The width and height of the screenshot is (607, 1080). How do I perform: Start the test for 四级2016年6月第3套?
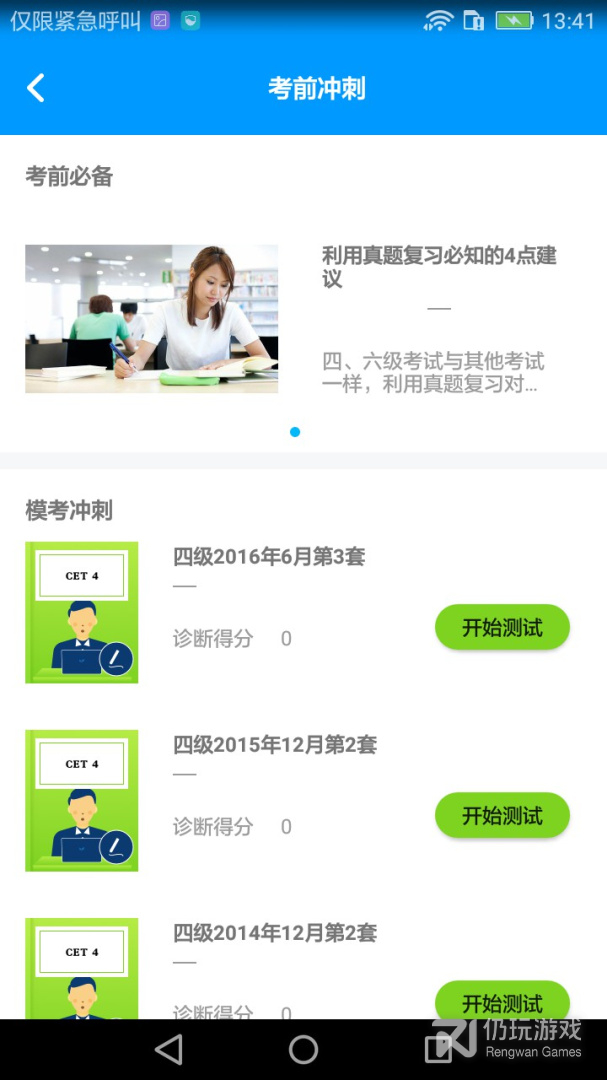click(502, 628)
